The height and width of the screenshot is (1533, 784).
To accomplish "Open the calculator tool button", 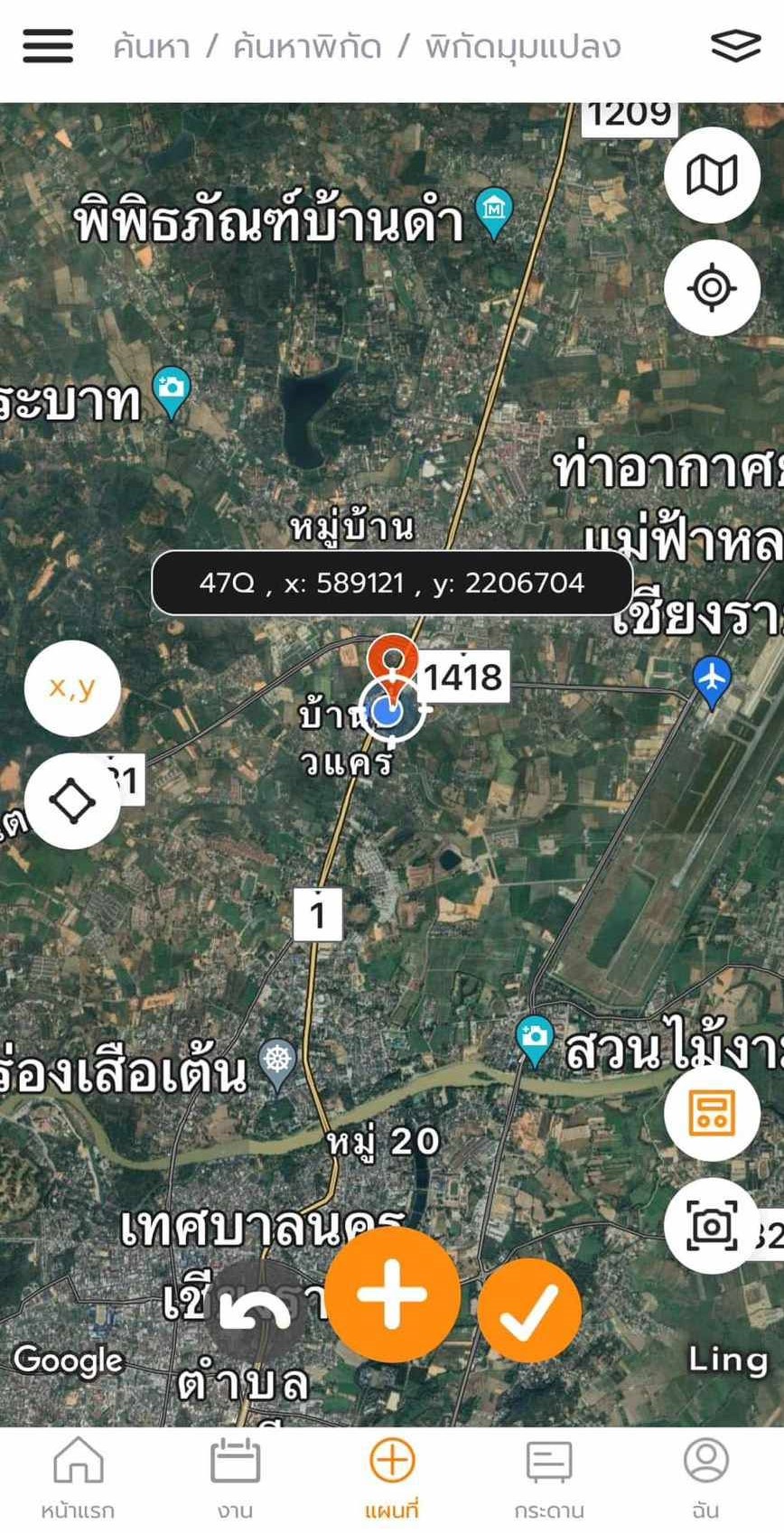I will [x=712, y=1113].
